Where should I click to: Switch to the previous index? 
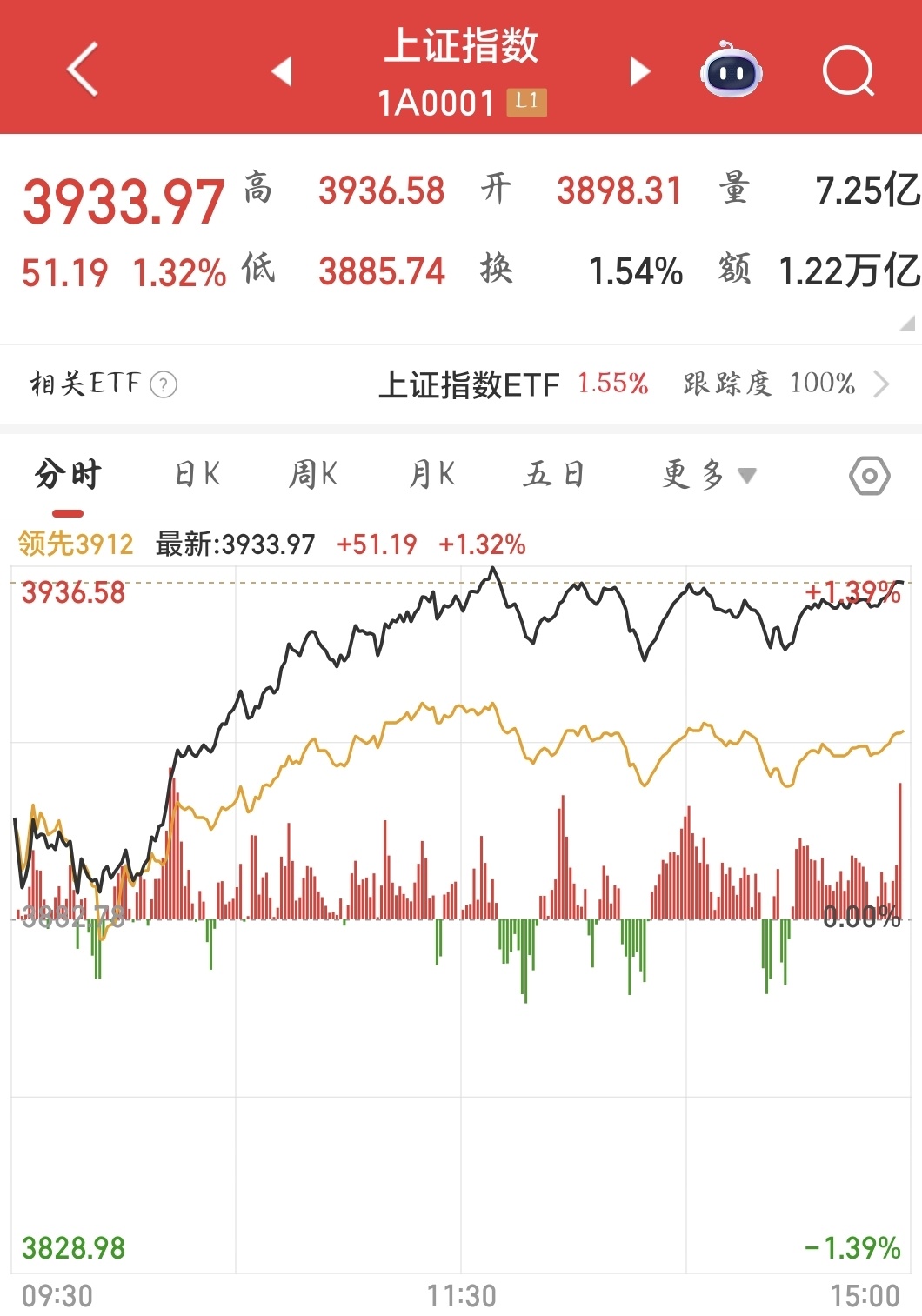(282, 71)
